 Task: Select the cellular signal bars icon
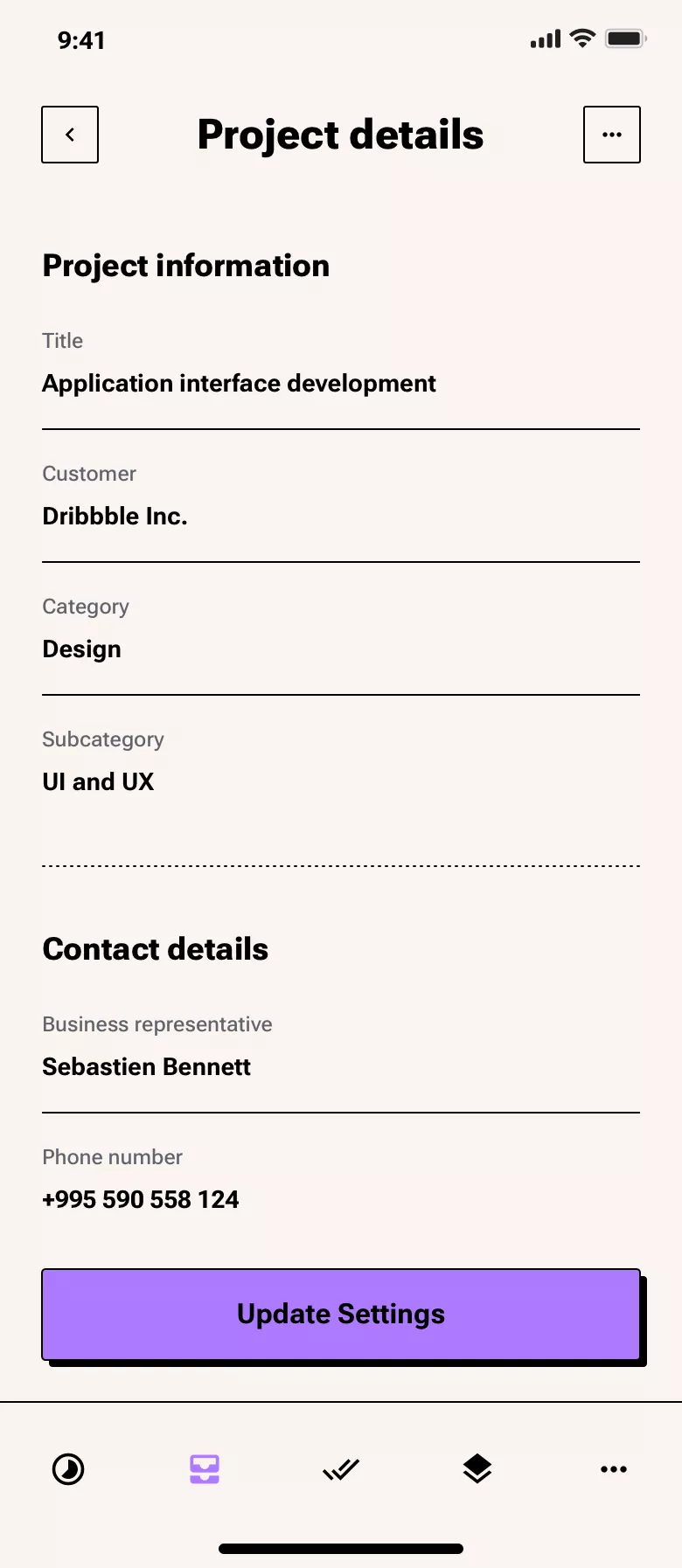(543, 38)
